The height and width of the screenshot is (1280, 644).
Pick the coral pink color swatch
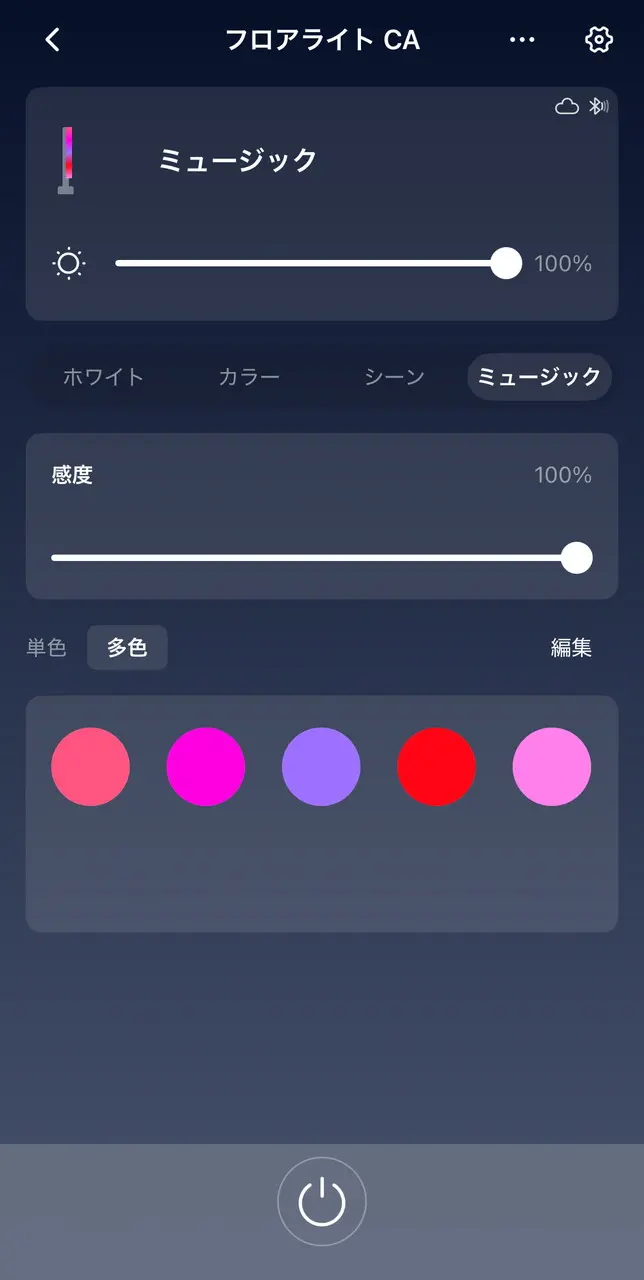point(90,767)
